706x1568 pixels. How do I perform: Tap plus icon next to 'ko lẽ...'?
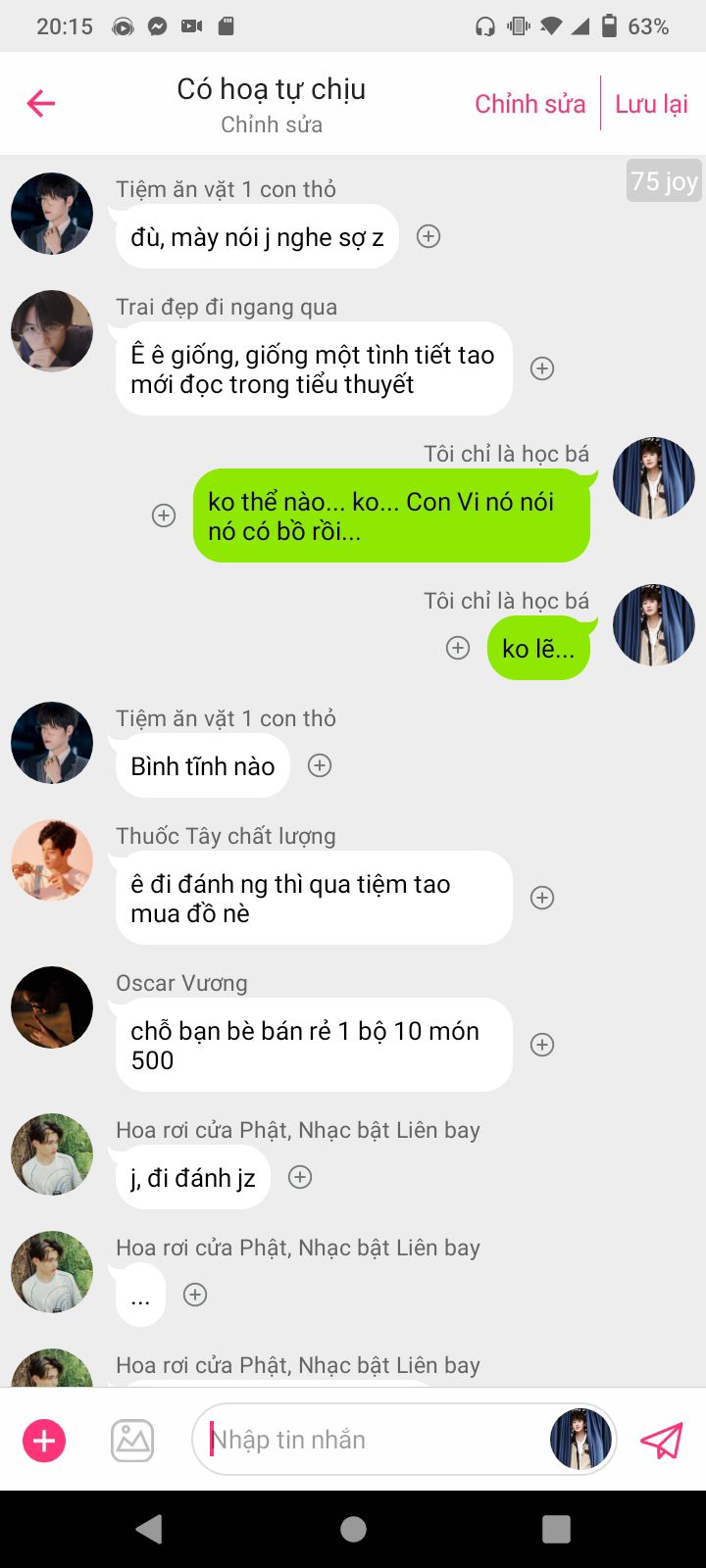(x=458, y=648)
